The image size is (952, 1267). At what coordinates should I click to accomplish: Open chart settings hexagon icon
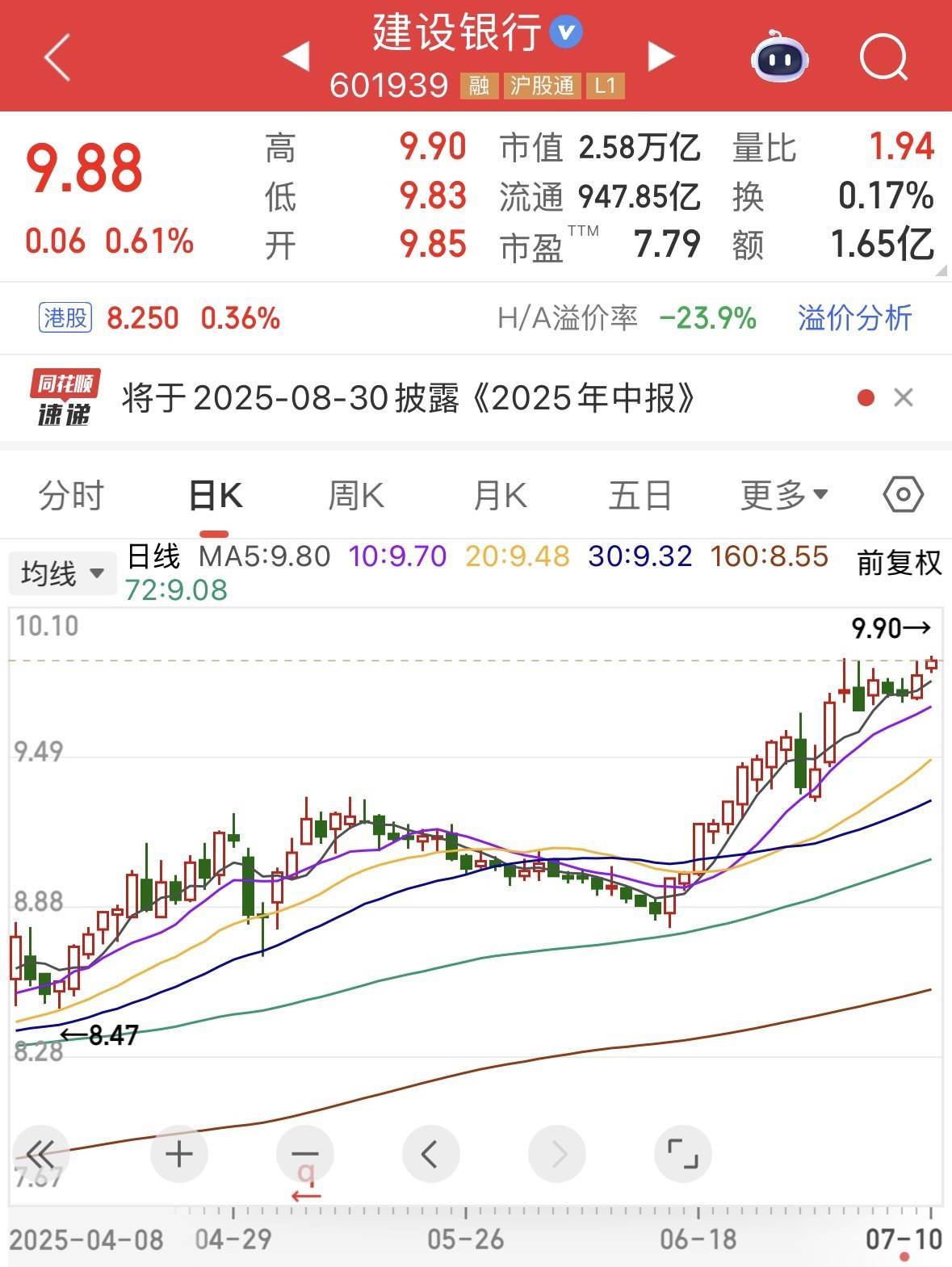point(903,495)
